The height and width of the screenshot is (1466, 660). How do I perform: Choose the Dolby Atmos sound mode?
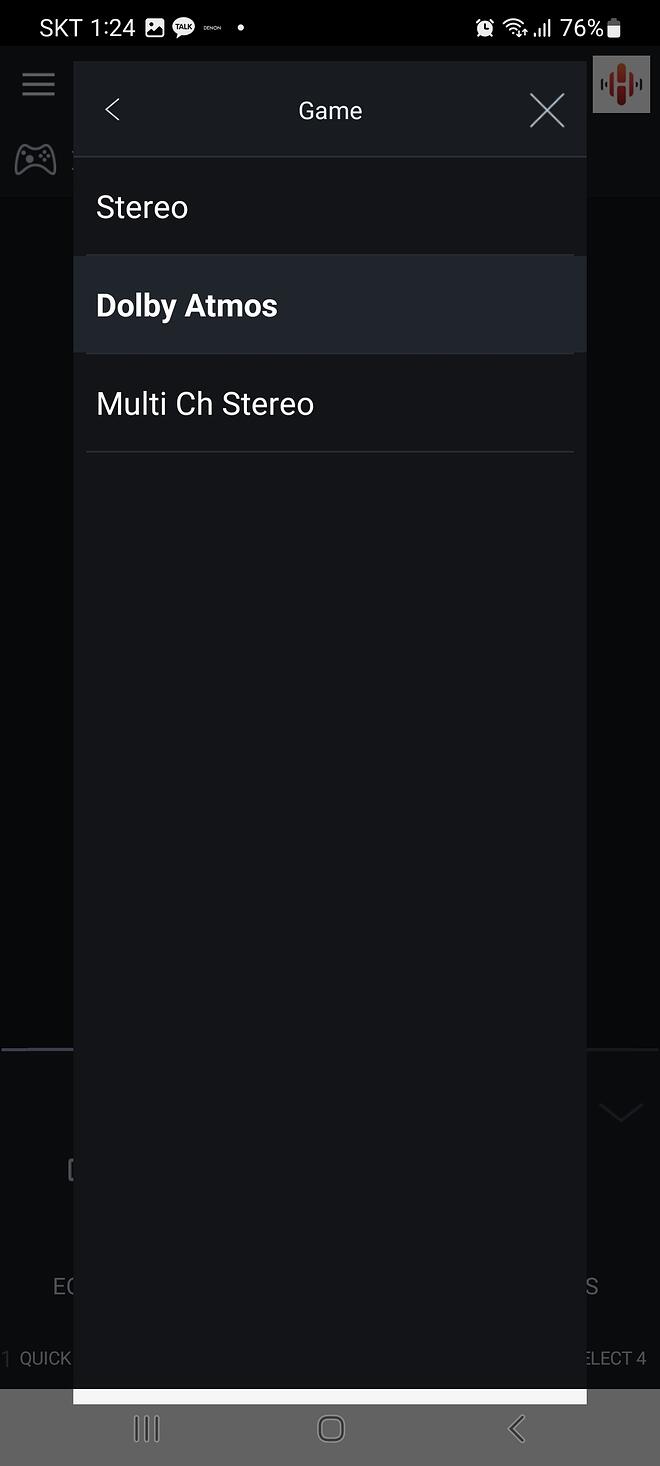(x=329, y=305)
